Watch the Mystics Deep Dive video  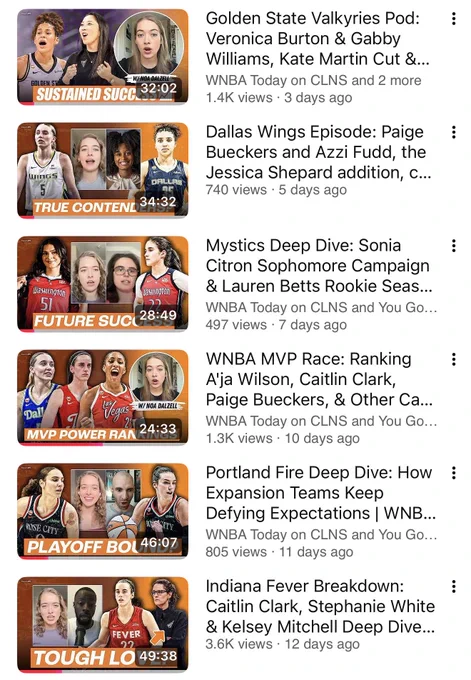(103, 284)
